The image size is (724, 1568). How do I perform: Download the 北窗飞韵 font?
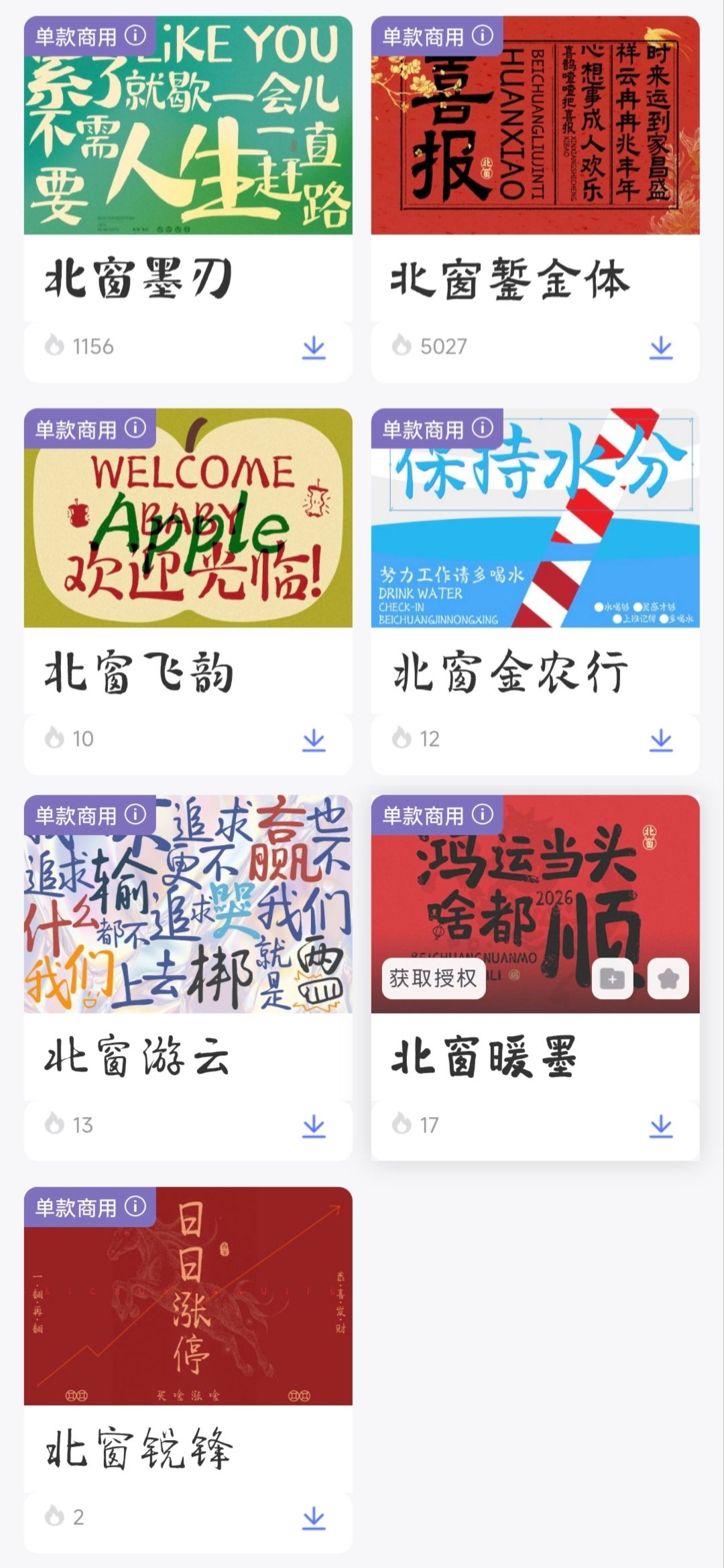click(314, 740)
